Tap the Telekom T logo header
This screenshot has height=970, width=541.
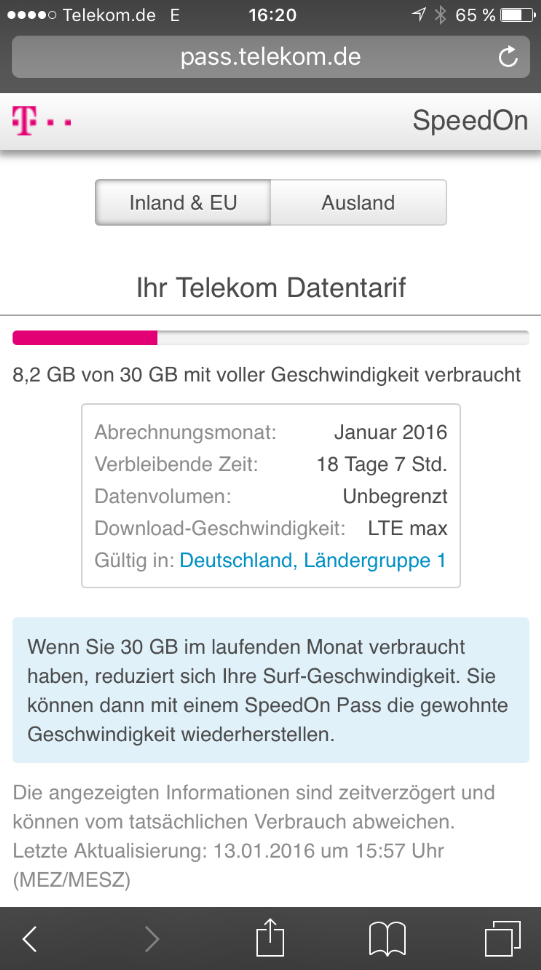point(41,120)
